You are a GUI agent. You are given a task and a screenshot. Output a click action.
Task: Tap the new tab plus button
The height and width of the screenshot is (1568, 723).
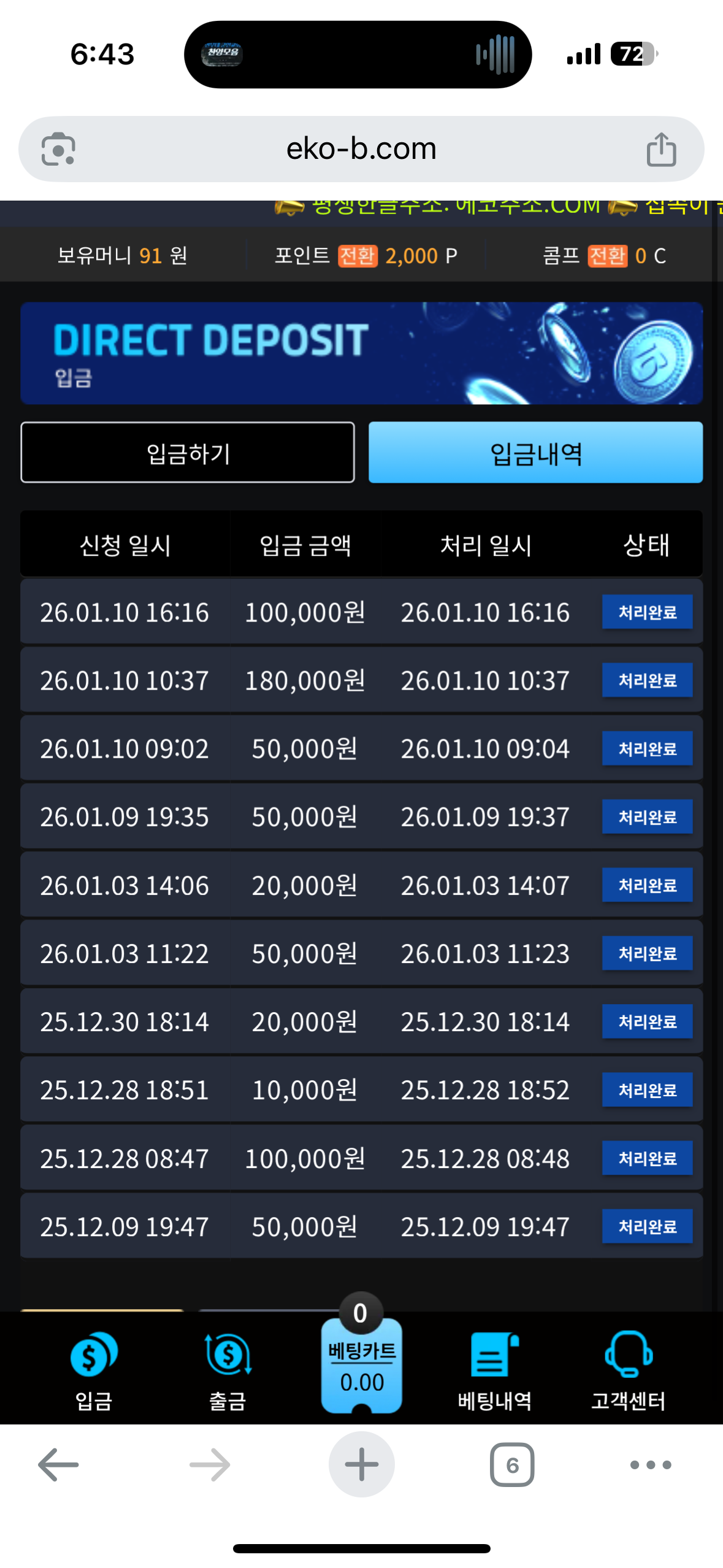pos(361,1465)
